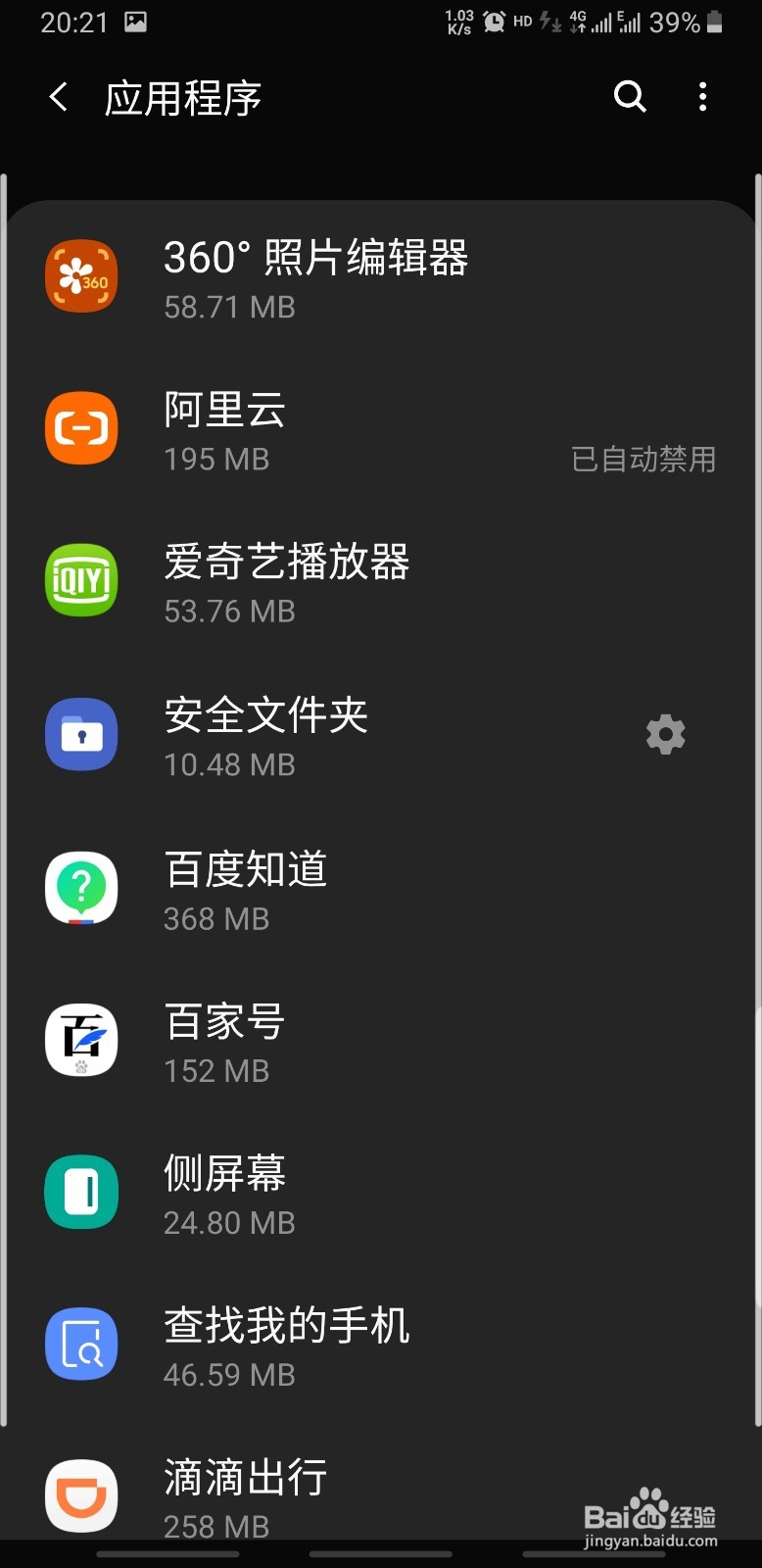Open the search icon
This screenshot has height=1568, width=762.
coord(630,97)
